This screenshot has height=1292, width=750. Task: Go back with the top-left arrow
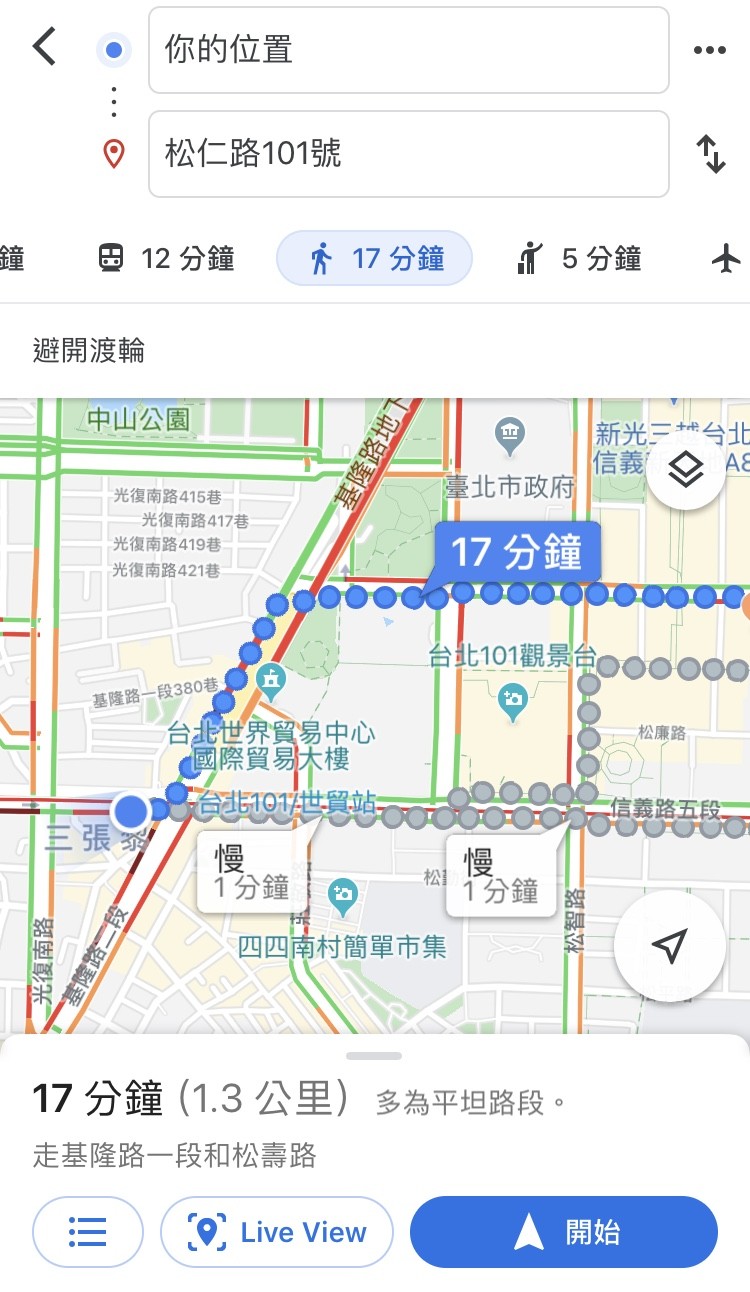[44, 47]
